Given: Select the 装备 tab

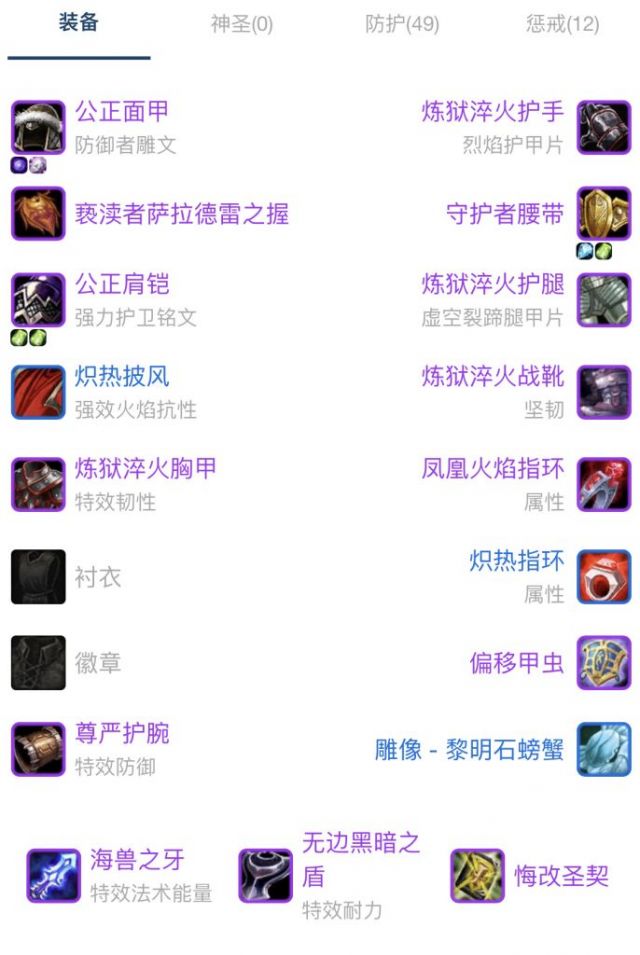Looking at the screenshot, I should (79, 23).
